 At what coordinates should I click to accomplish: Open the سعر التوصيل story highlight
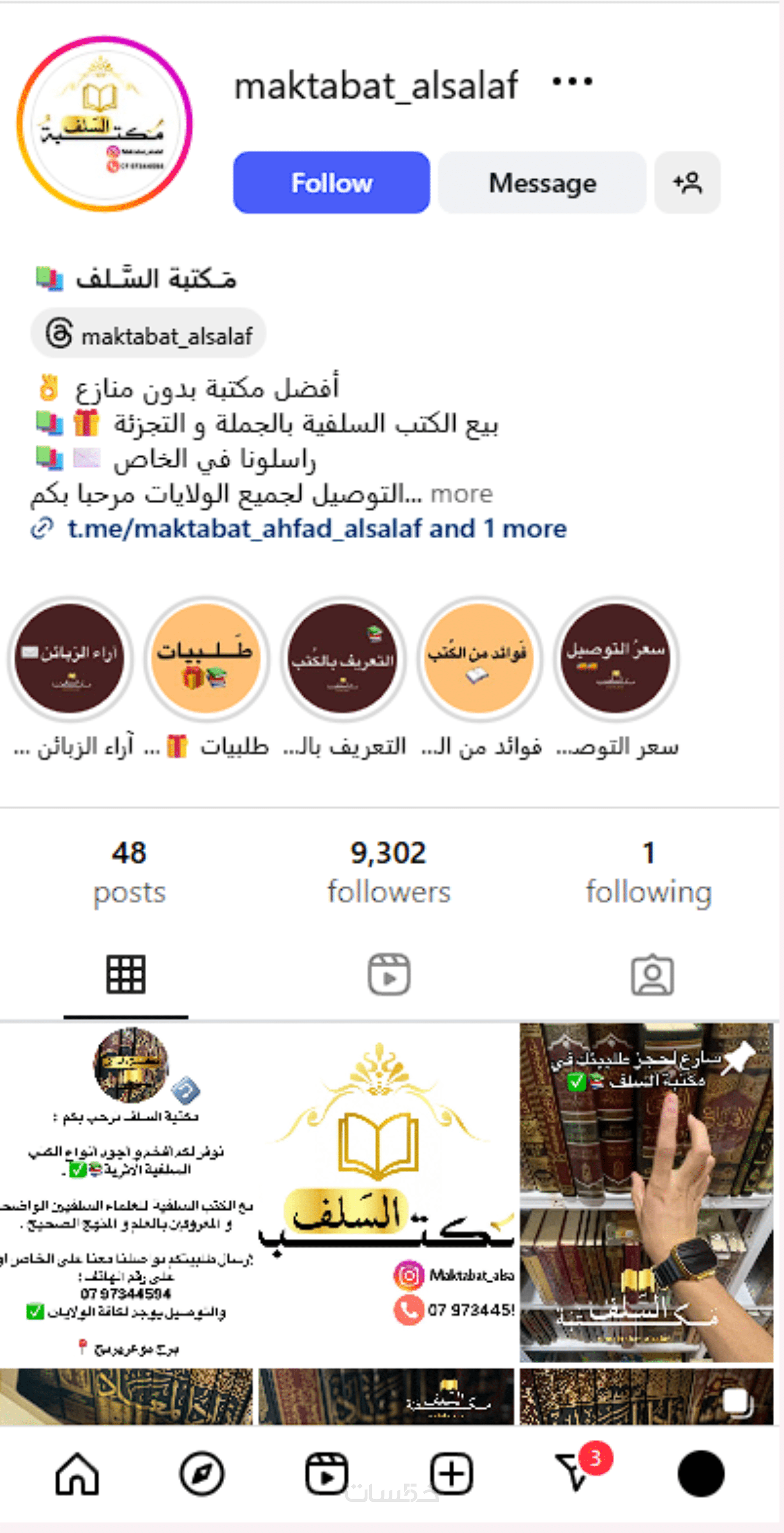[616, 658]
